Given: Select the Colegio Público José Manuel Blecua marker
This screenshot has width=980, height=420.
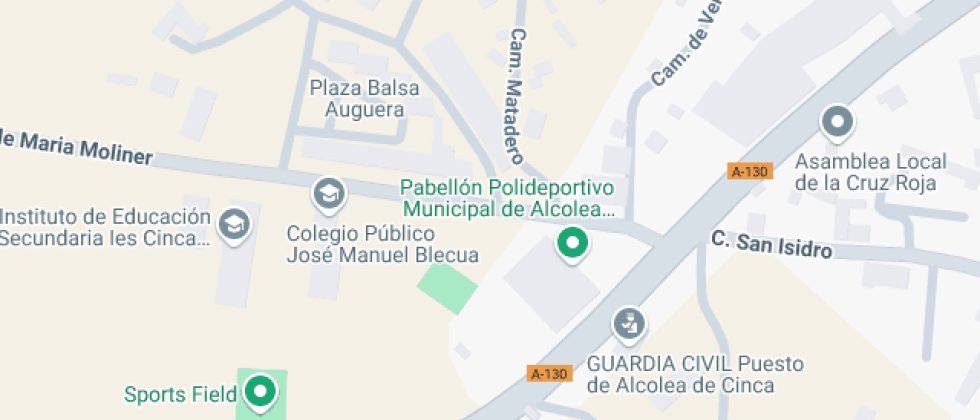Looking at the screenshot, I should pos(327,194).
